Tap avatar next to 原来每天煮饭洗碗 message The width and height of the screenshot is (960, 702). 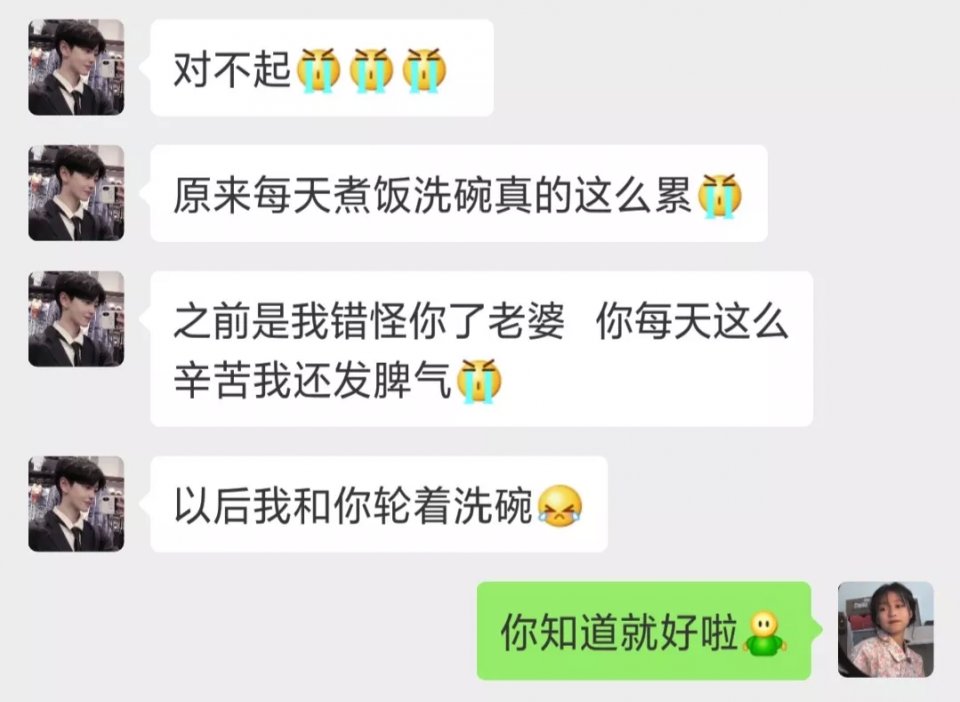76,193
